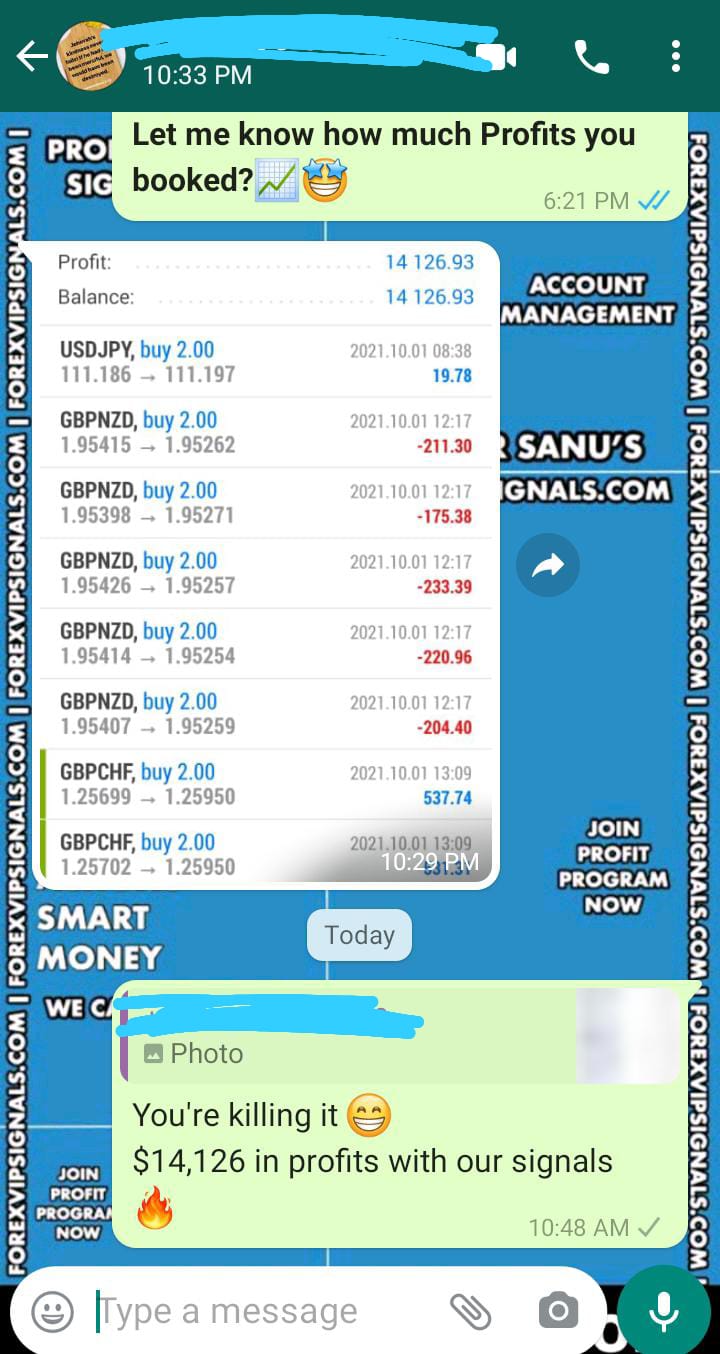
Task: Attach a file with the paperclip
Action: pyautogui.click(x=468, y=1311)
